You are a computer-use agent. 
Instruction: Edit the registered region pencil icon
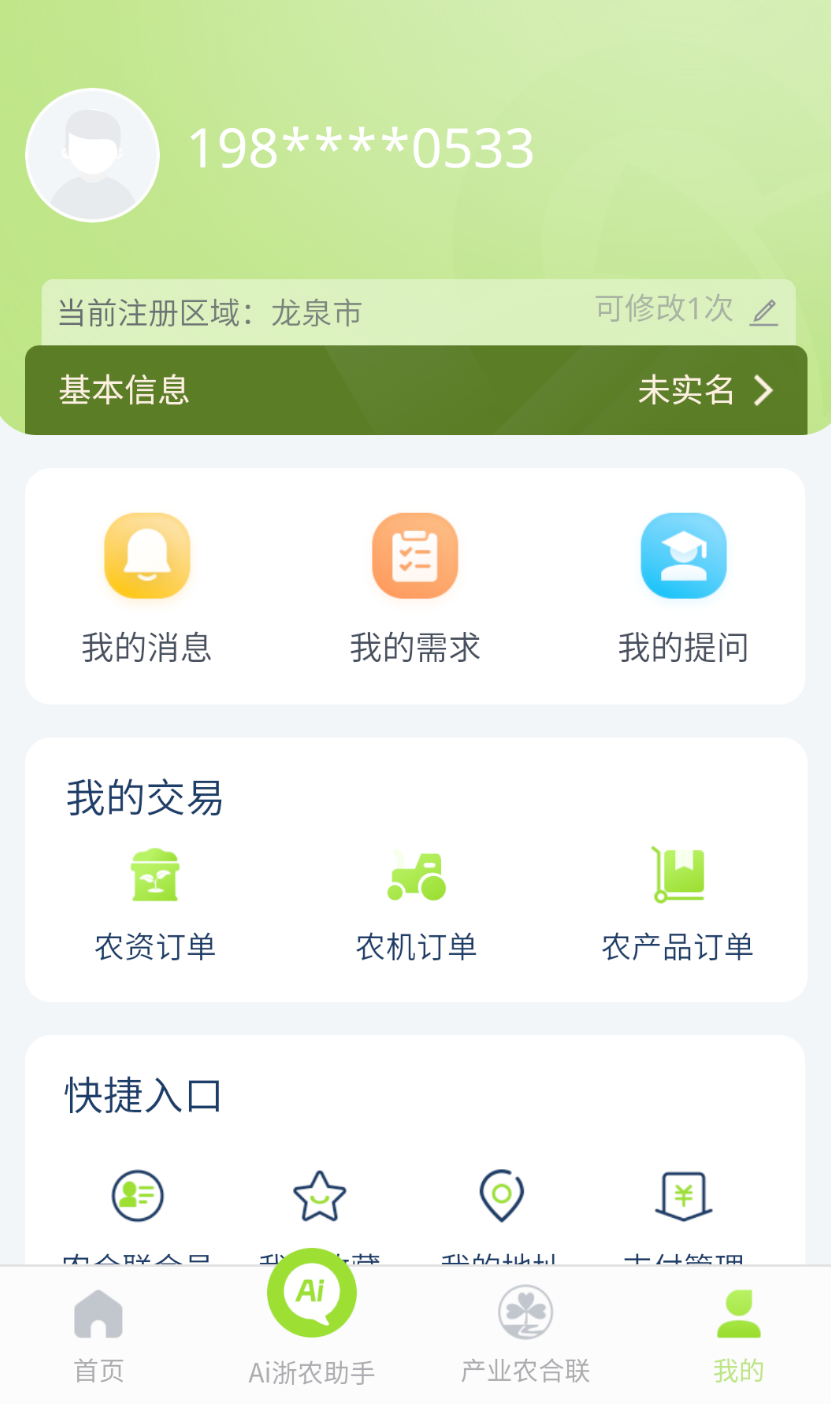point(764,312)
